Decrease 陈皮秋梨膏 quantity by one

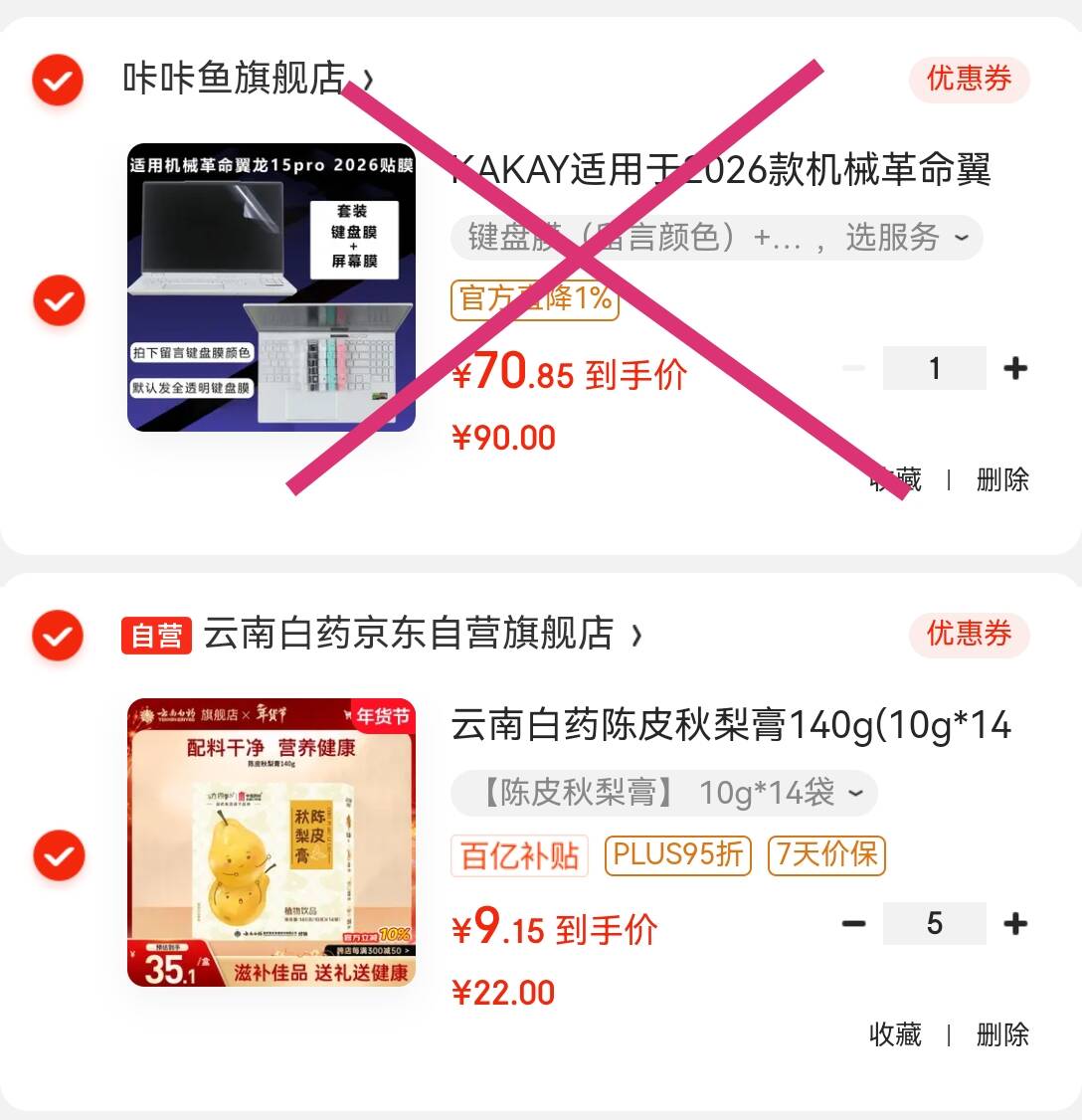[853, 924]
